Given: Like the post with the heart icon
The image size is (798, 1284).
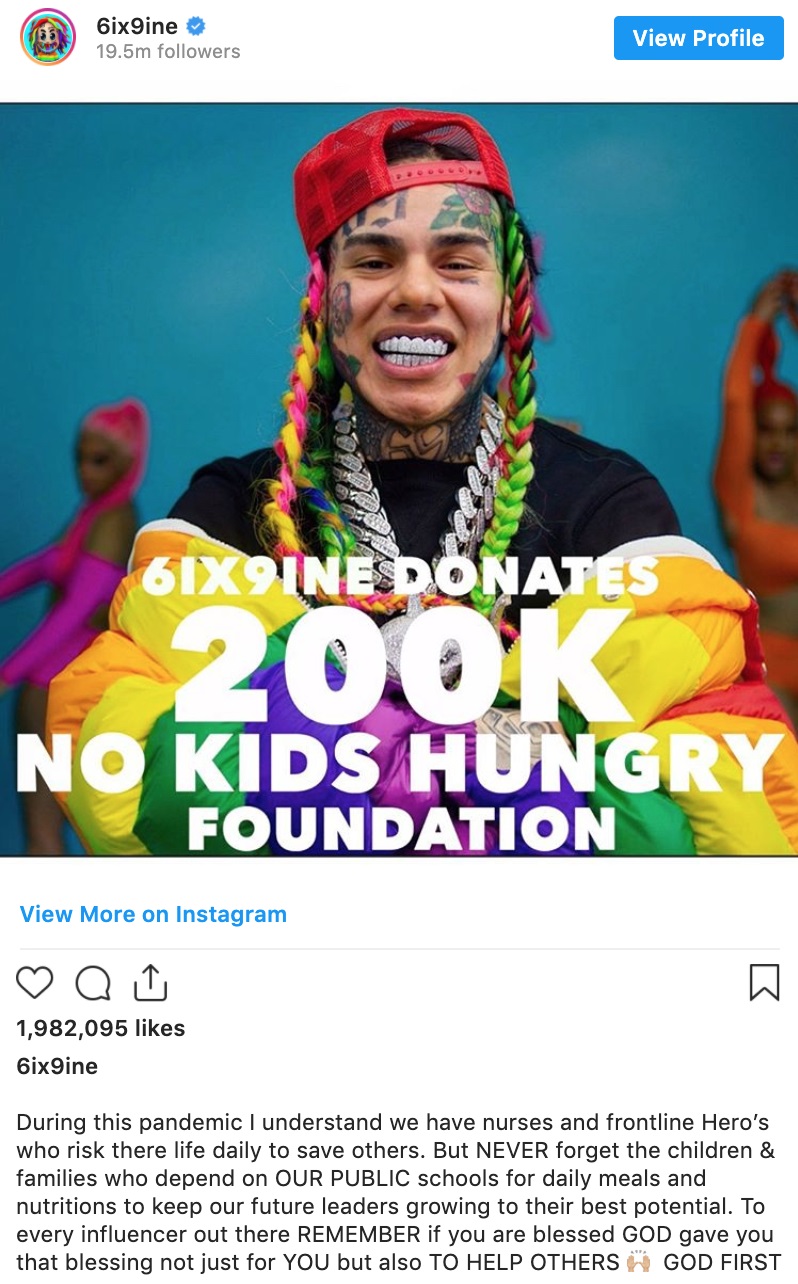Looking at the screenshot, I should (35, 983).
